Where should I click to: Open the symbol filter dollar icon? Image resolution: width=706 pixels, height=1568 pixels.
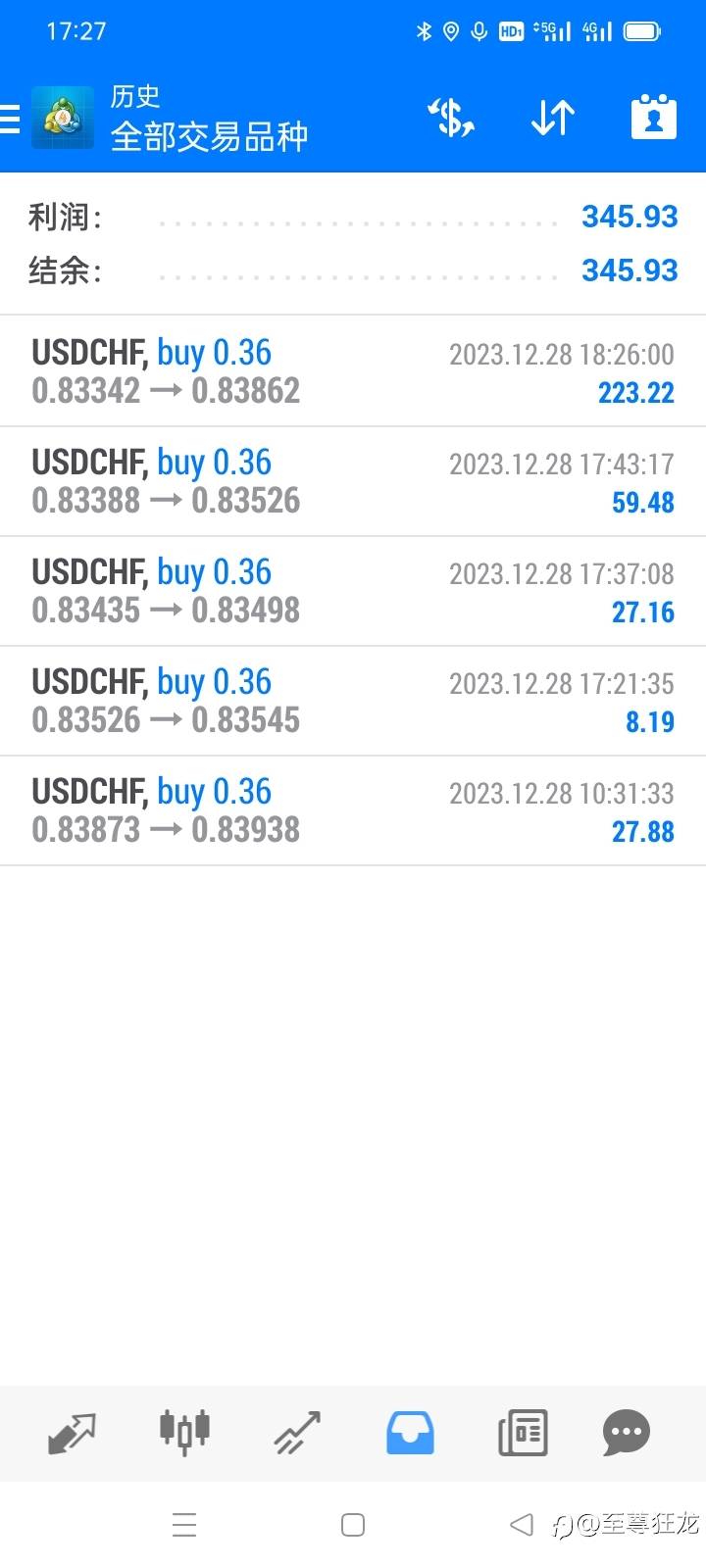[x=451, y=119]
